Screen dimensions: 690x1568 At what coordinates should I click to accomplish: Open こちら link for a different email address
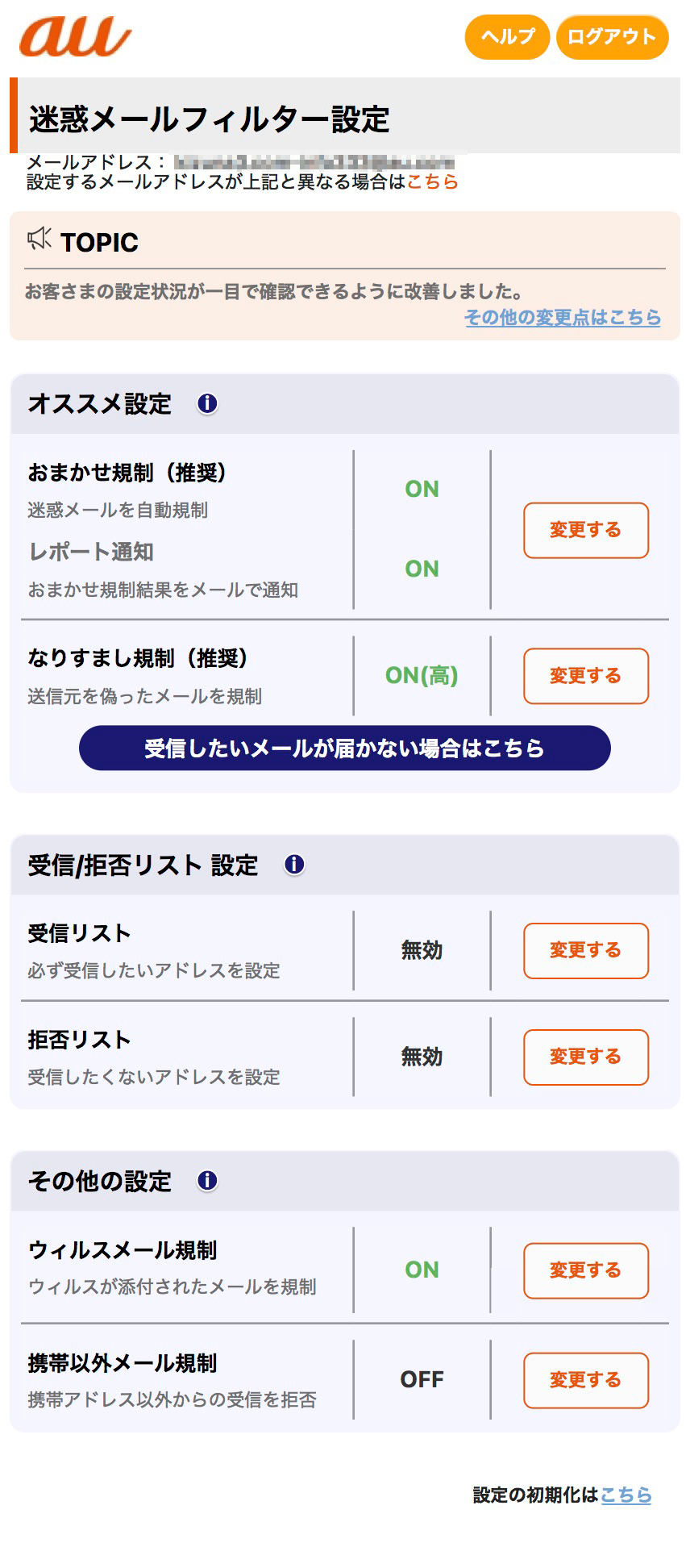pos(433,183)
